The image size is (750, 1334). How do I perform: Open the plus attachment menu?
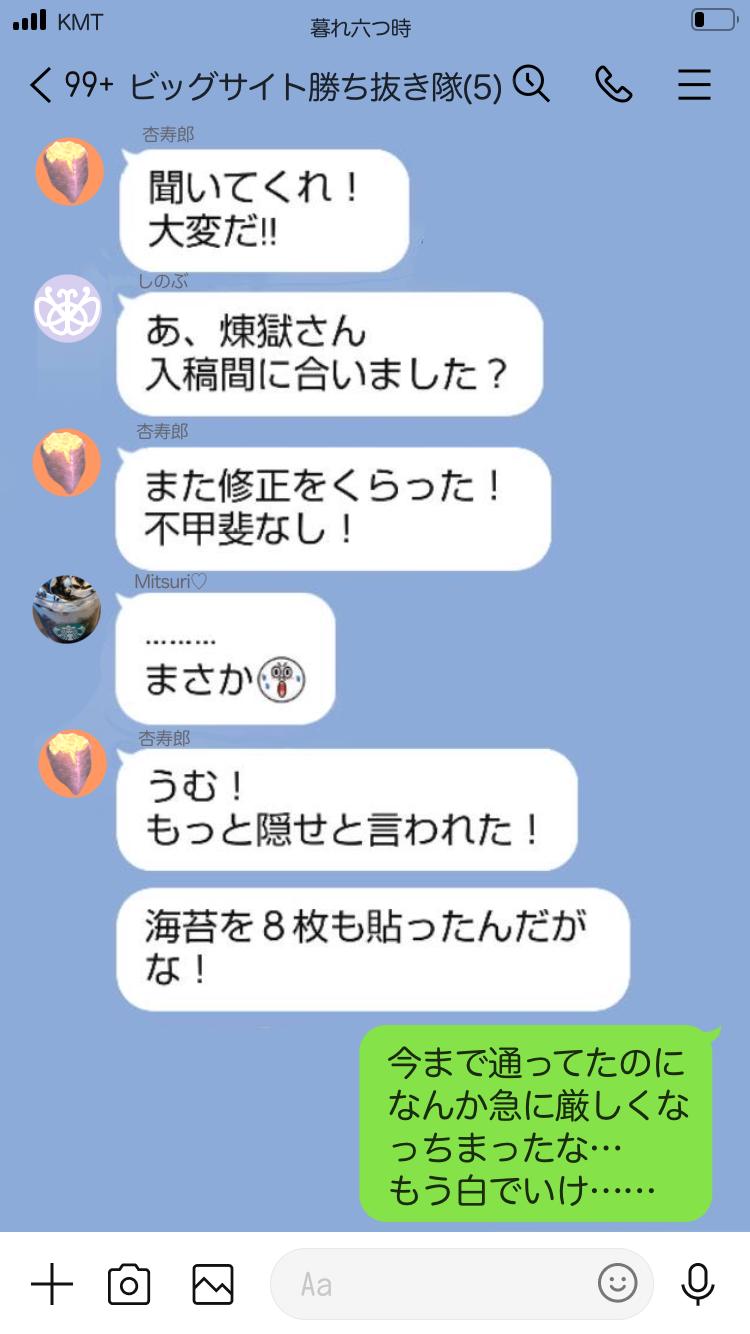pyautogui.click(x=52, y=1284)
